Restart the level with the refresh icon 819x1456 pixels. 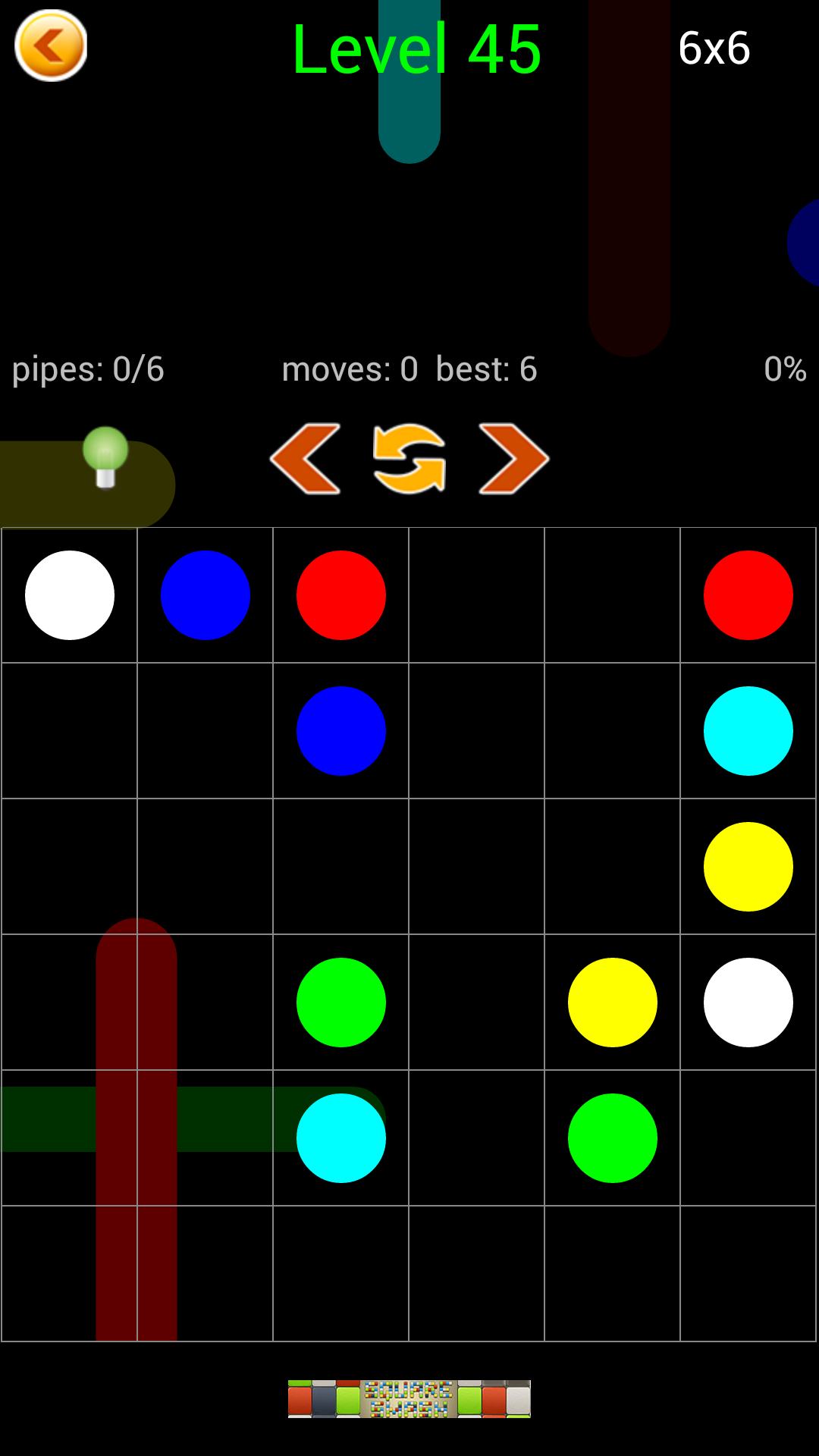point(409,459)
